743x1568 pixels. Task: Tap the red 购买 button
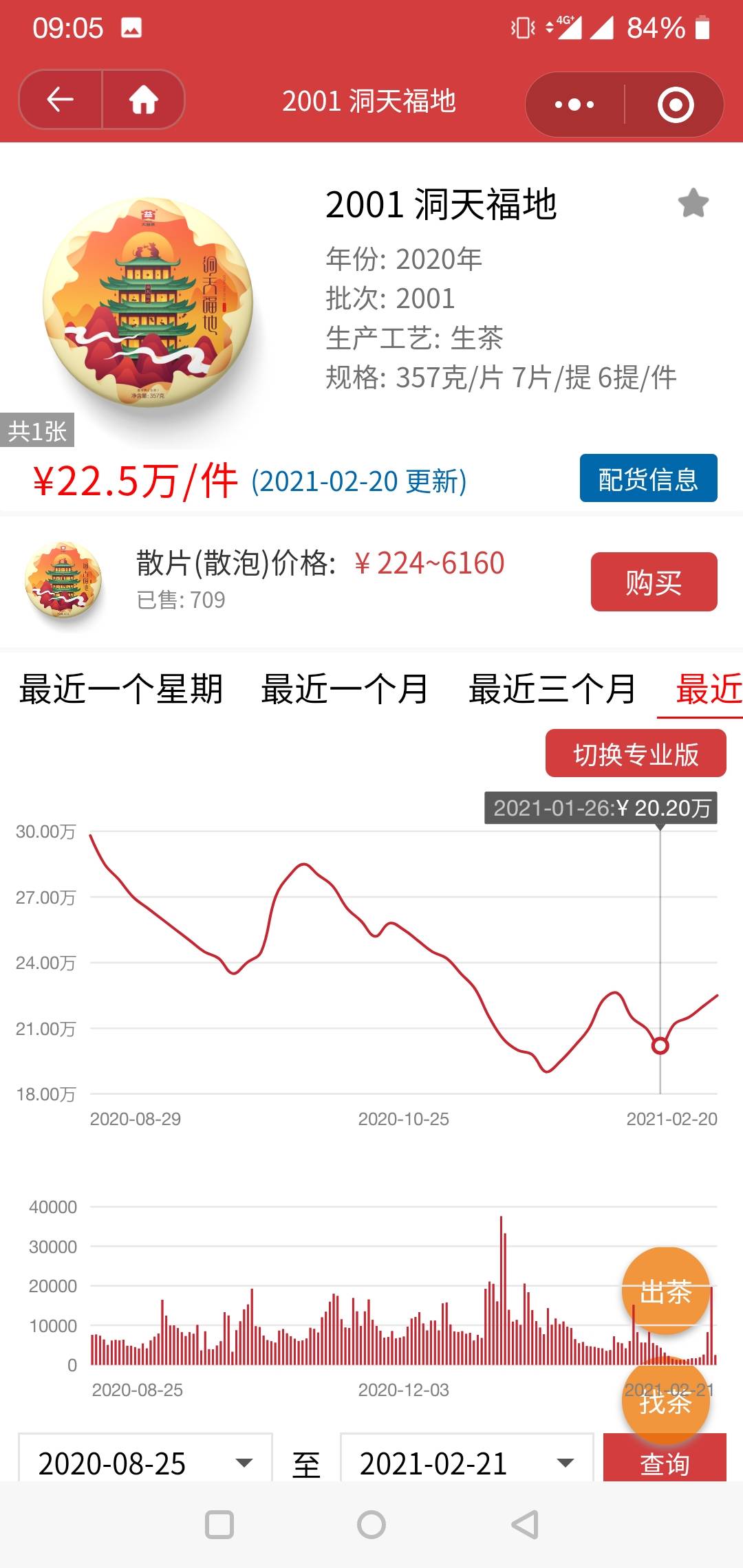(654, 582)
